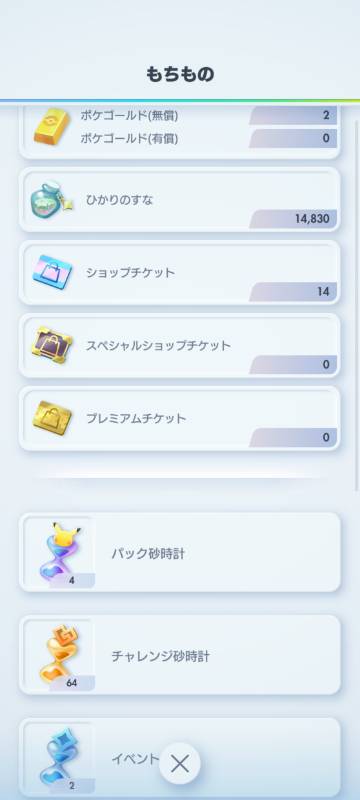This screenshot has width=360, height=800.
Task: Close the もちもの items screen
Action: [x=179, y=764]
